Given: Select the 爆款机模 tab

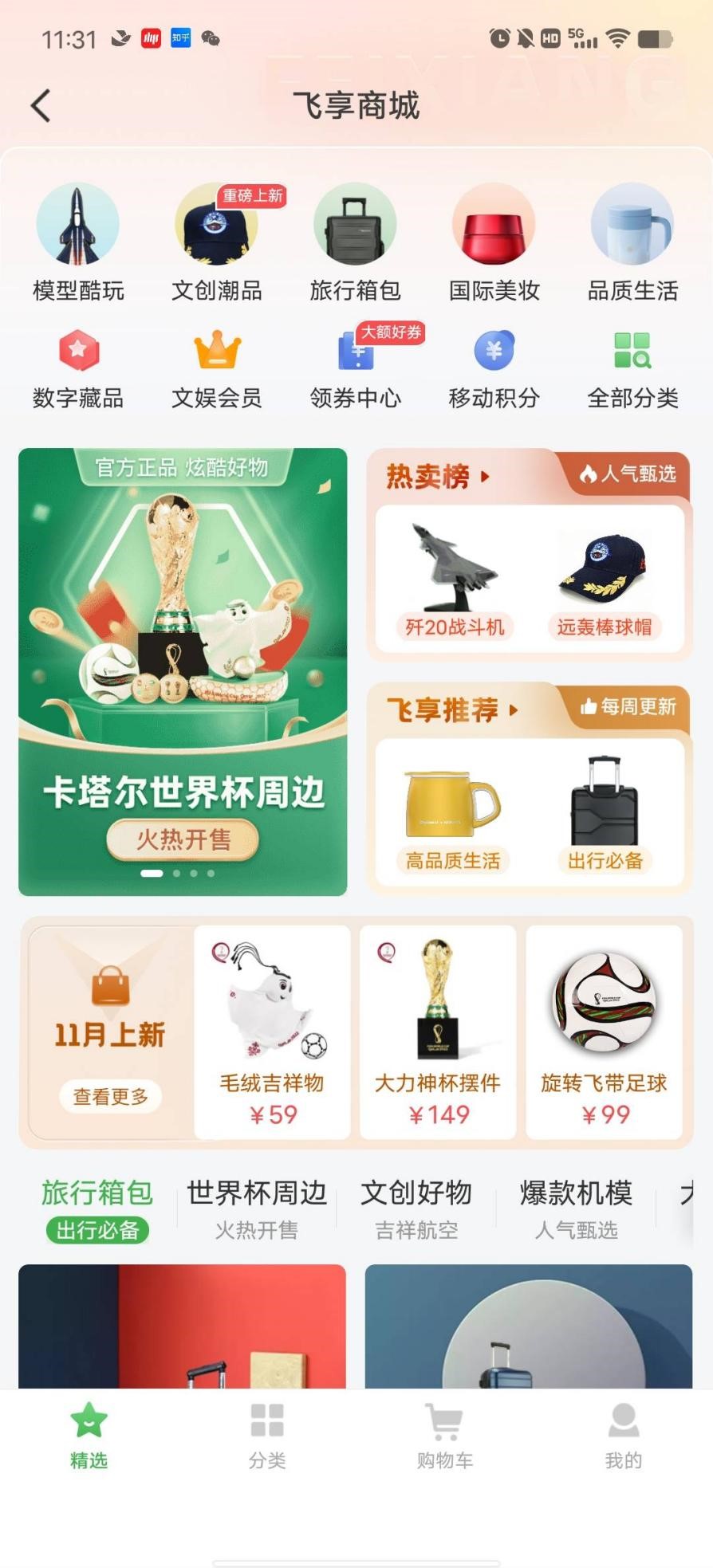Looking at the screenshot, I should click(x=576, y=1208).
